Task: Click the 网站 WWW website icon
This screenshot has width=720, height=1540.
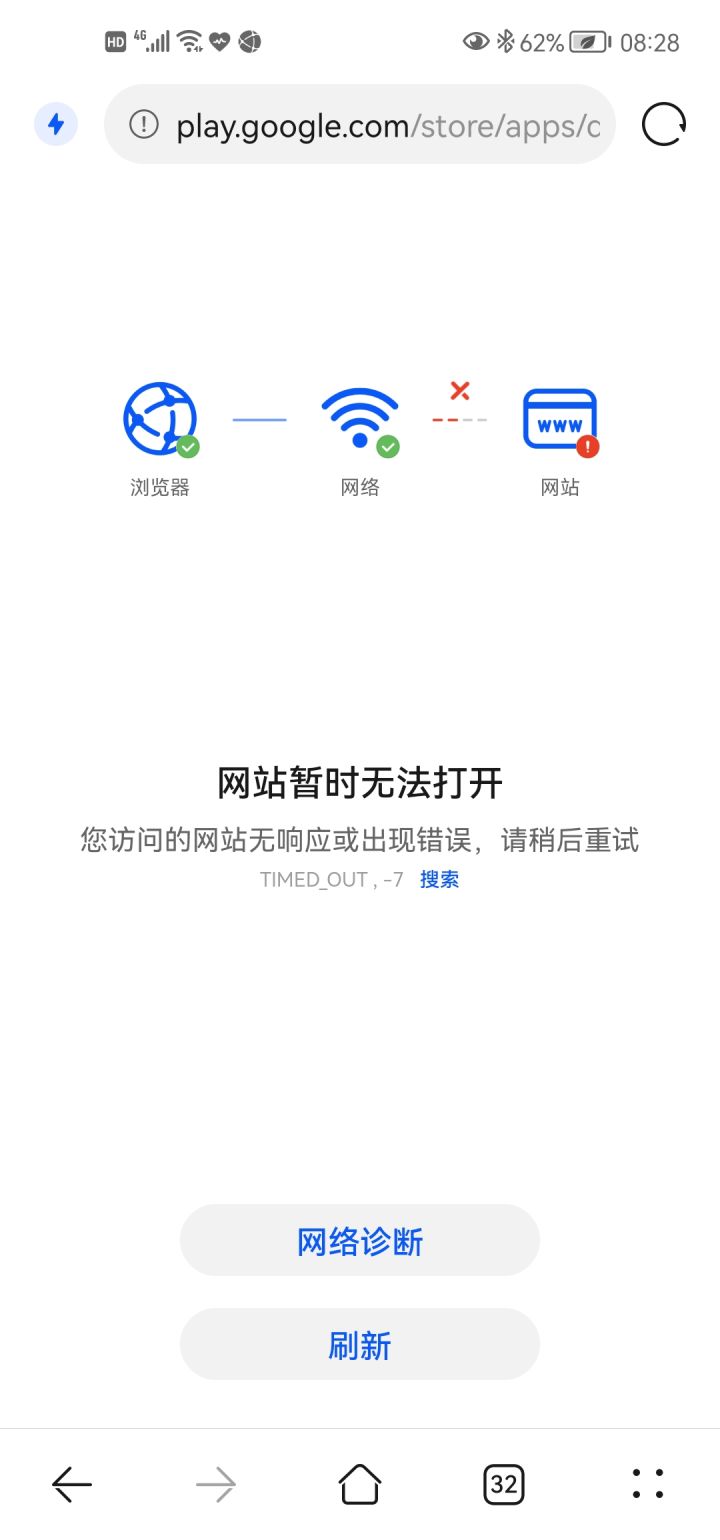Action: click(x=559, y=418)
